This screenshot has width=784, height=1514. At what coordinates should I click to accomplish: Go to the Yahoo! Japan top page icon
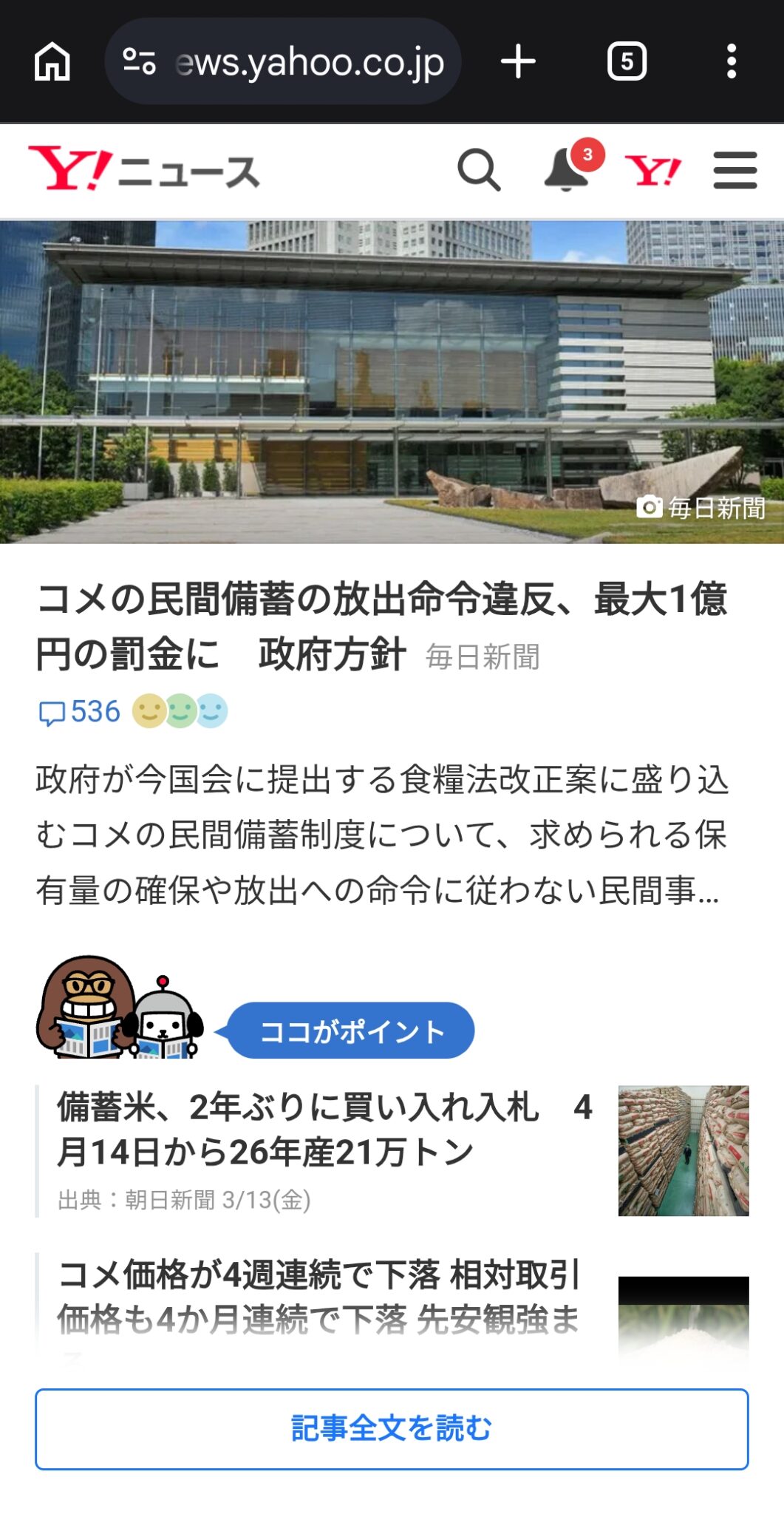click(653, 170)
